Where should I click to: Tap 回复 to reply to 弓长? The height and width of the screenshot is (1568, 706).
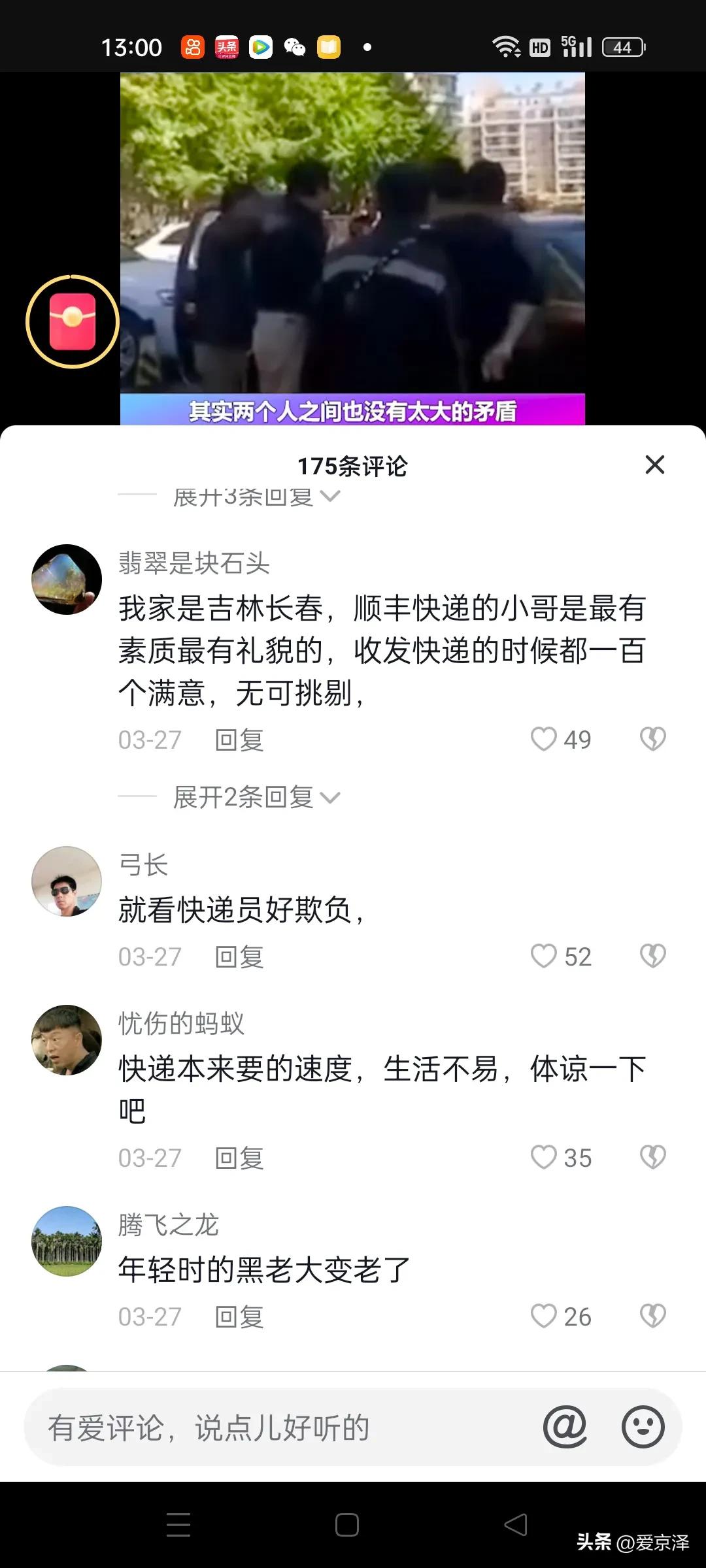tap(239, 956)
